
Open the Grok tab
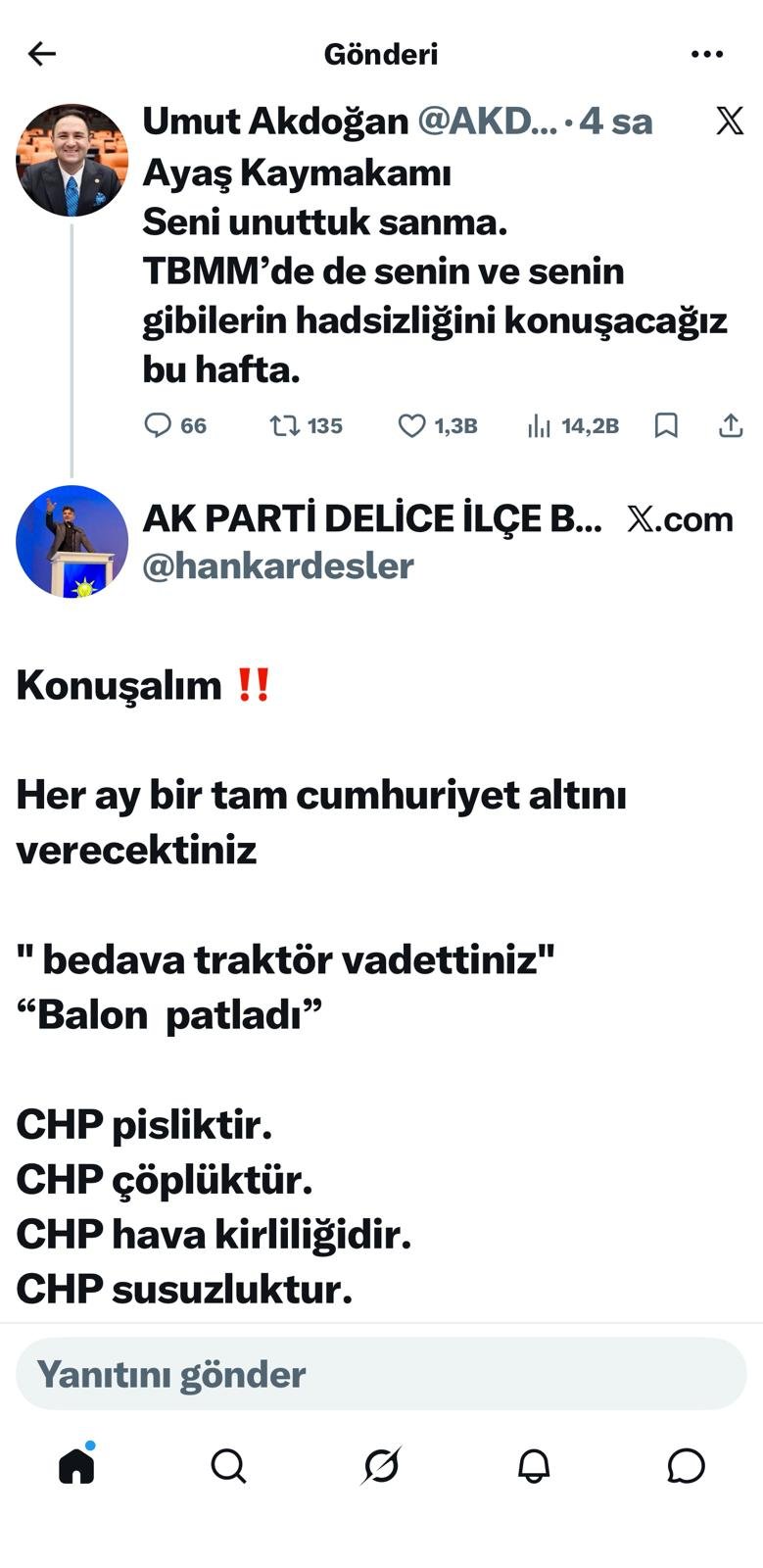(381, 1466)
